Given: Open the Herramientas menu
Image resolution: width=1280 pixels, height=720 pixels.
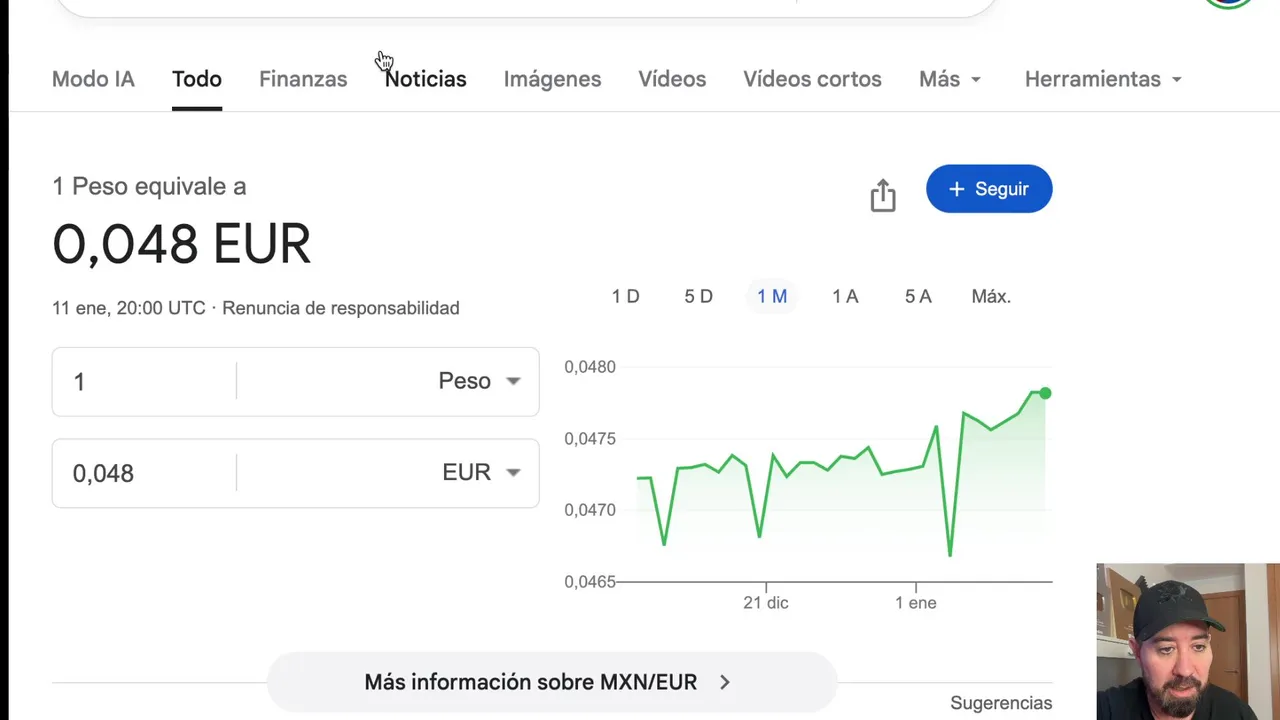Looking at the screenshot, I should tap(1103, 79).
